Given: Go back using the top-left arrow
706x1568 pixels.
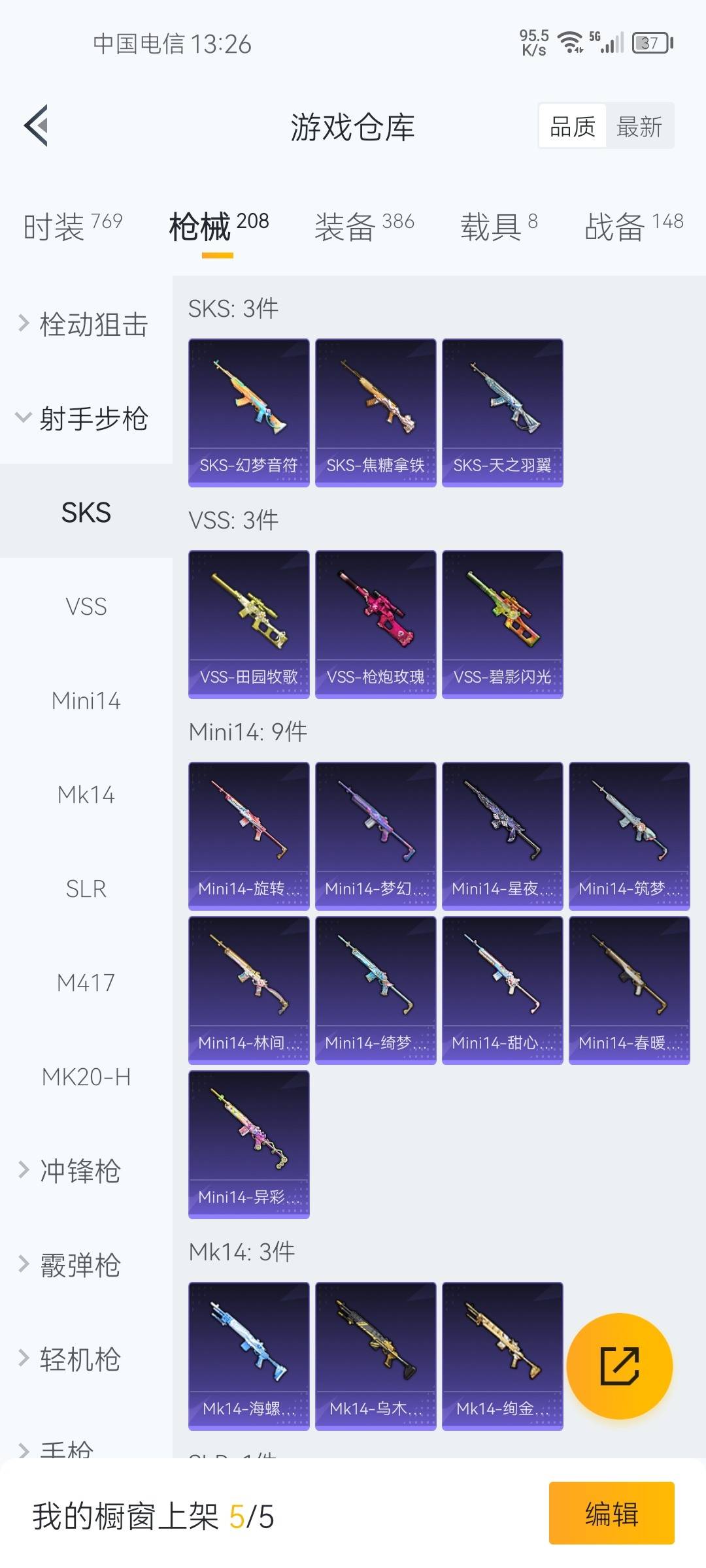Looking at the screenshot, I should (37, 125).
